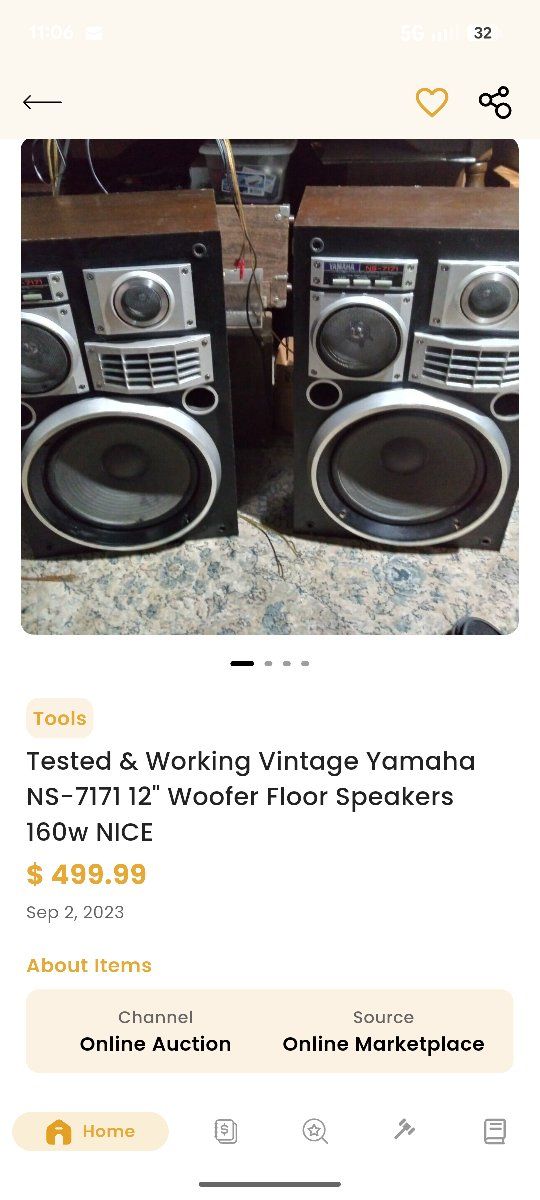
Task: Open the book guide tab
Action: point(494,1131)
